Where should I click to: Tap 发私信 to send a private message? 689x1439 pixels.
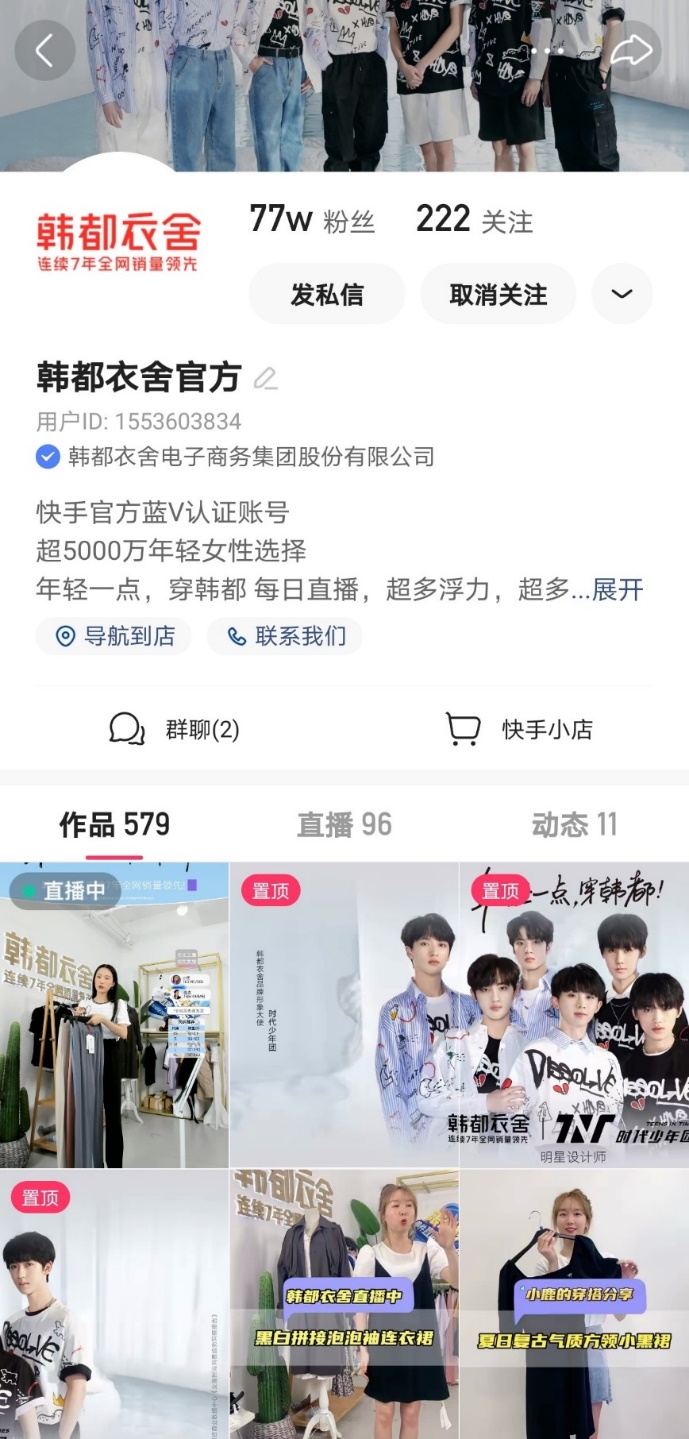tap(327, 295)
